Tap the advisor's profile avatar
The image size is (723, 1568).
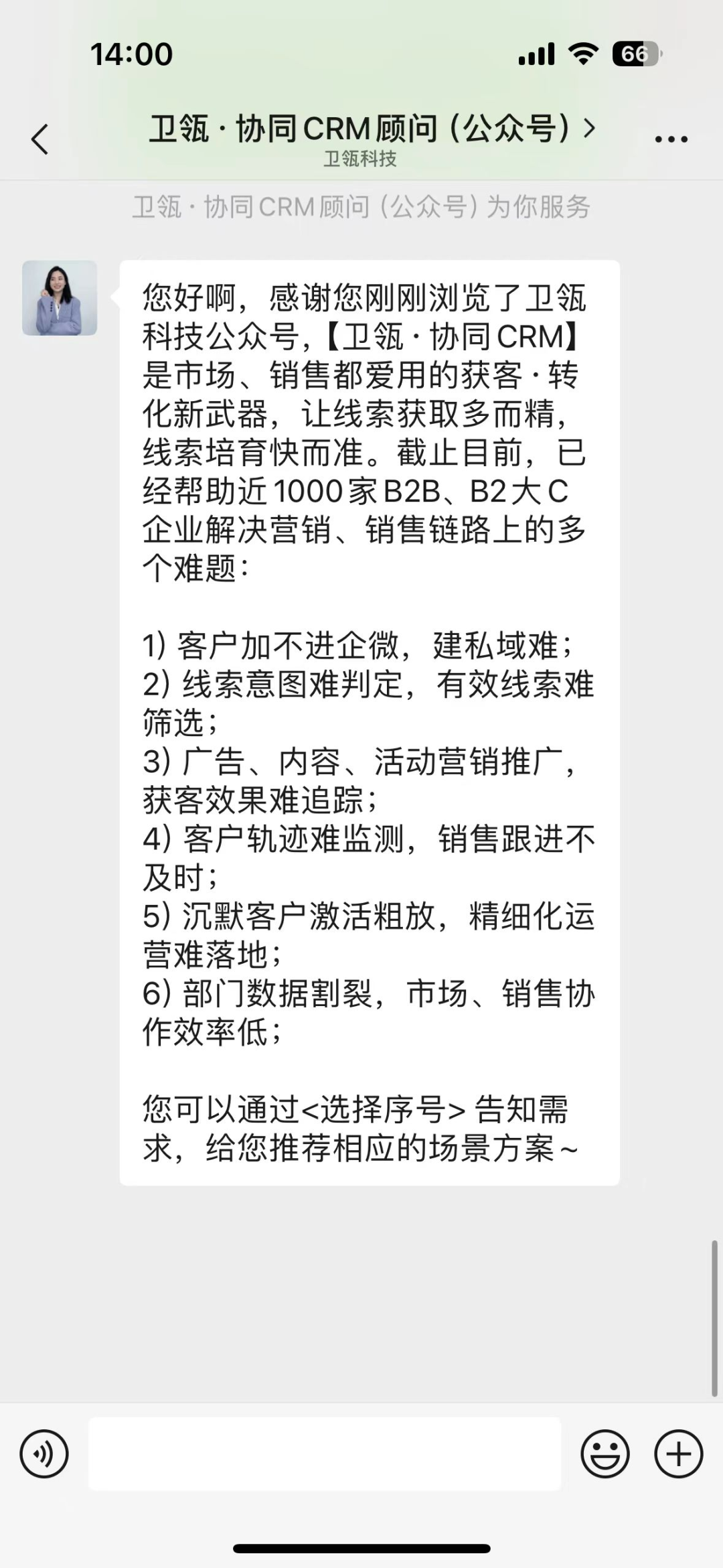(x=60, y=298)
